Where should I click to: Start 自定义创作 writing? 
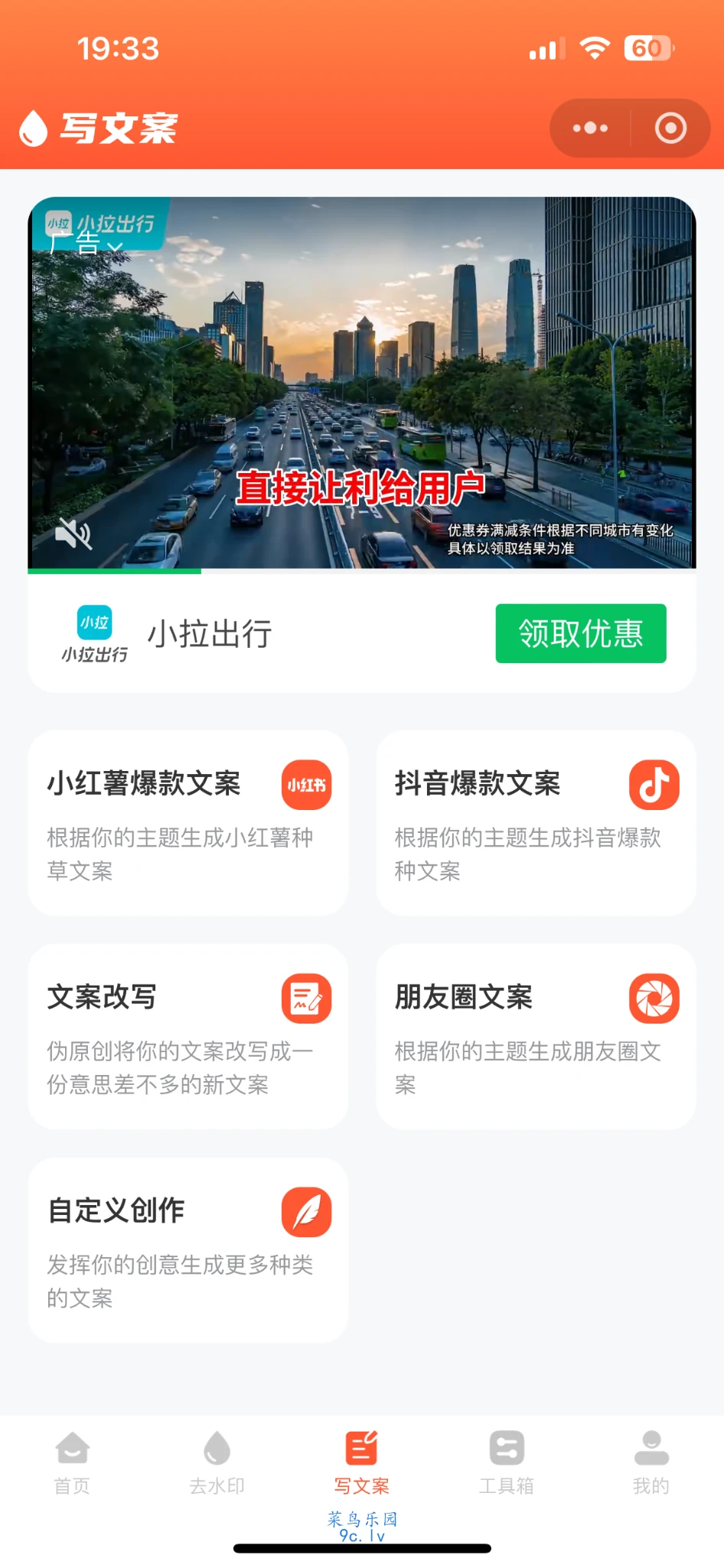pyautogui.click(x=188, y=1249)
